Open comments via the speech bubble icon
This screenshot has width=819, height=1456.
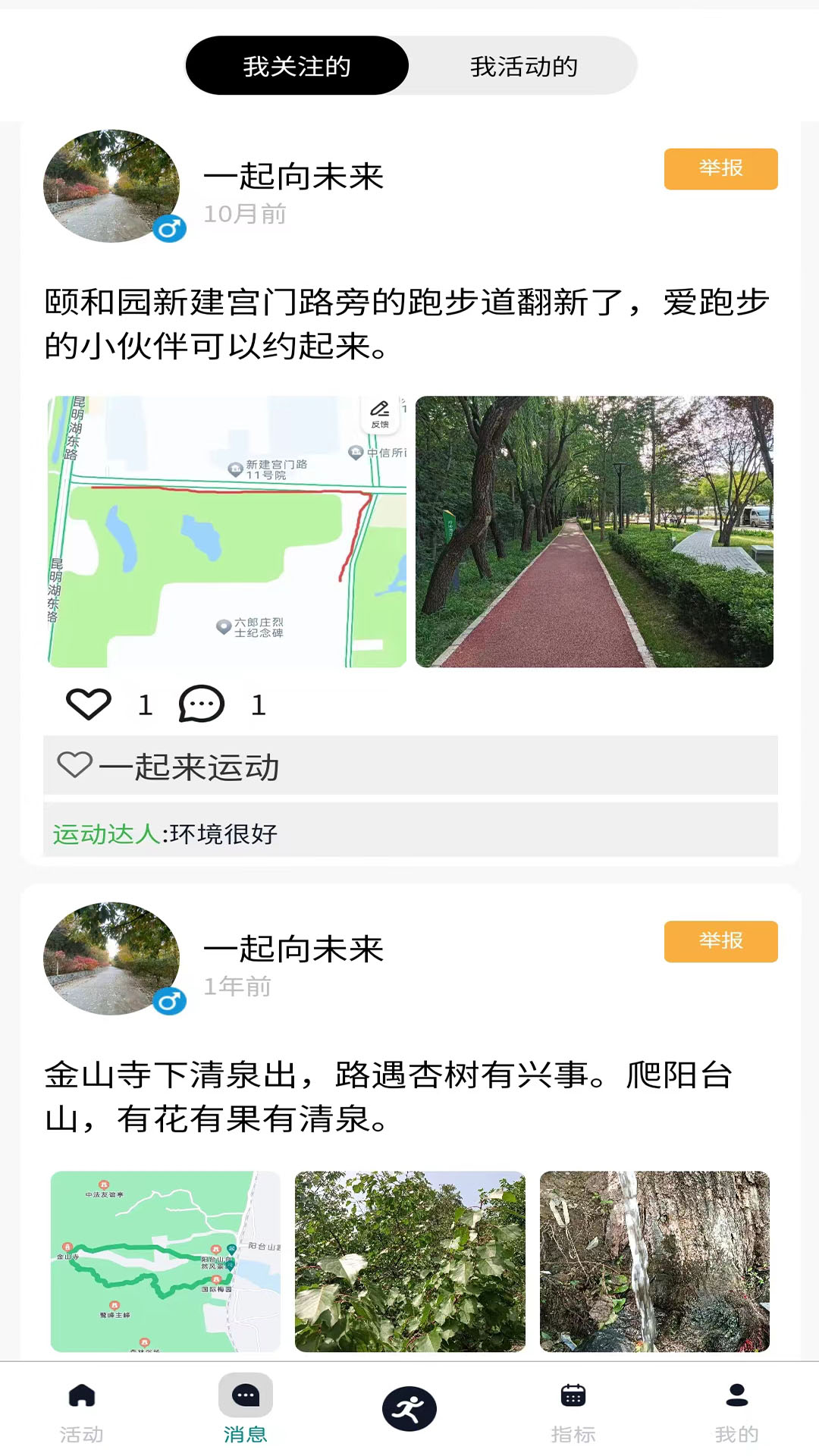point(199,705)
